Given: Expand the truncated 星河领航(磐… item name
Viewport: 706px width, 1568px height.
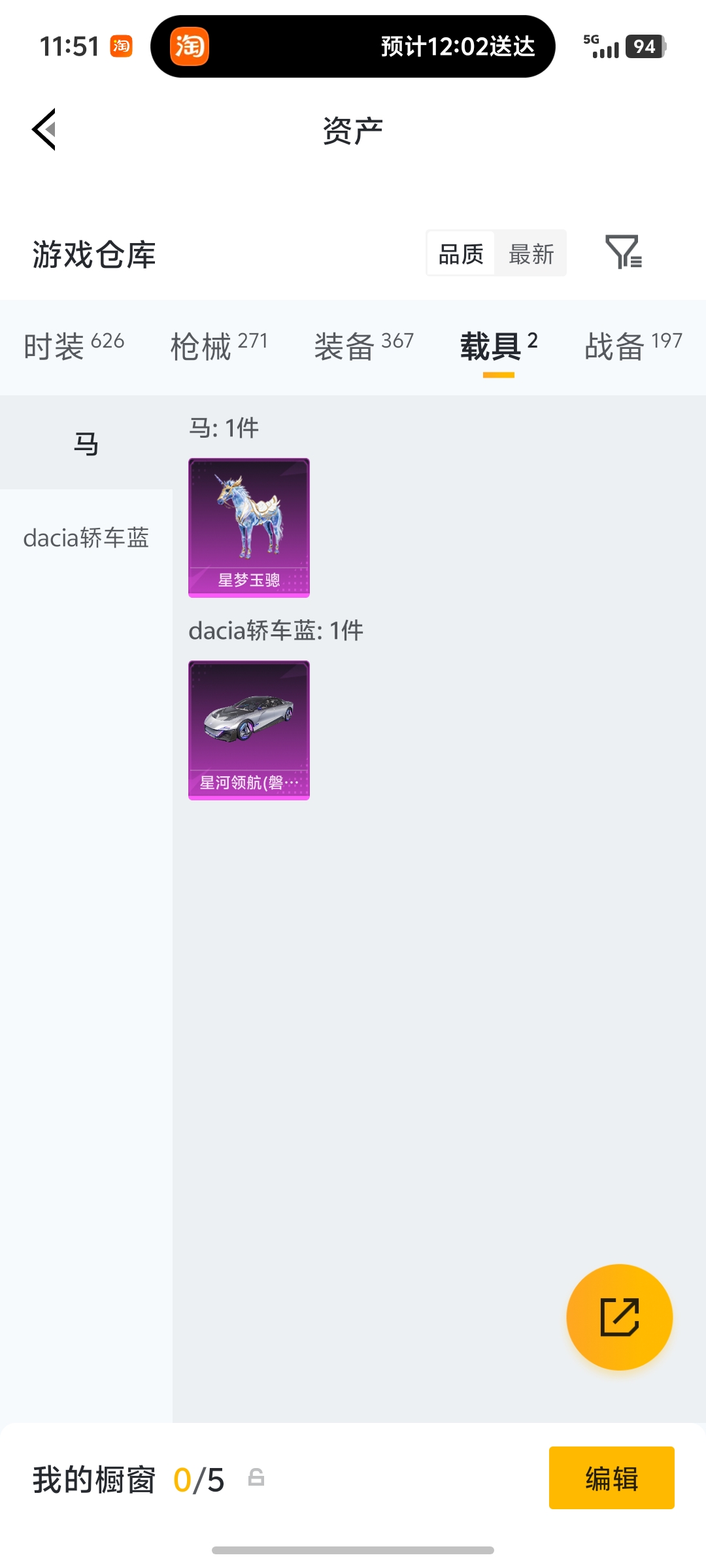Looking at the screenshot, I should pyautogui.click(x=248, y=781).
